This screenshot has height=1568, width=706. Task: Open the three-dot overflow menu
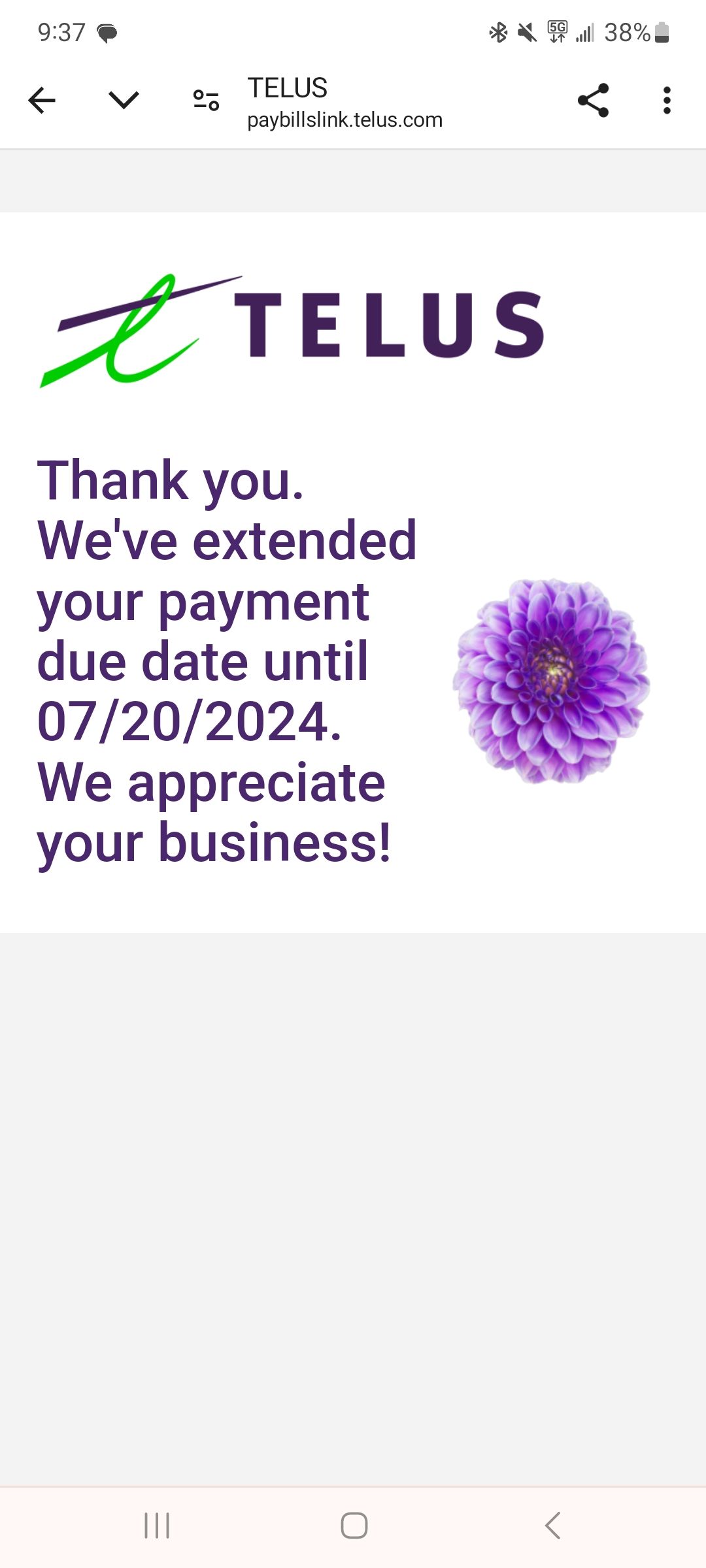click(x=666, y=101)
